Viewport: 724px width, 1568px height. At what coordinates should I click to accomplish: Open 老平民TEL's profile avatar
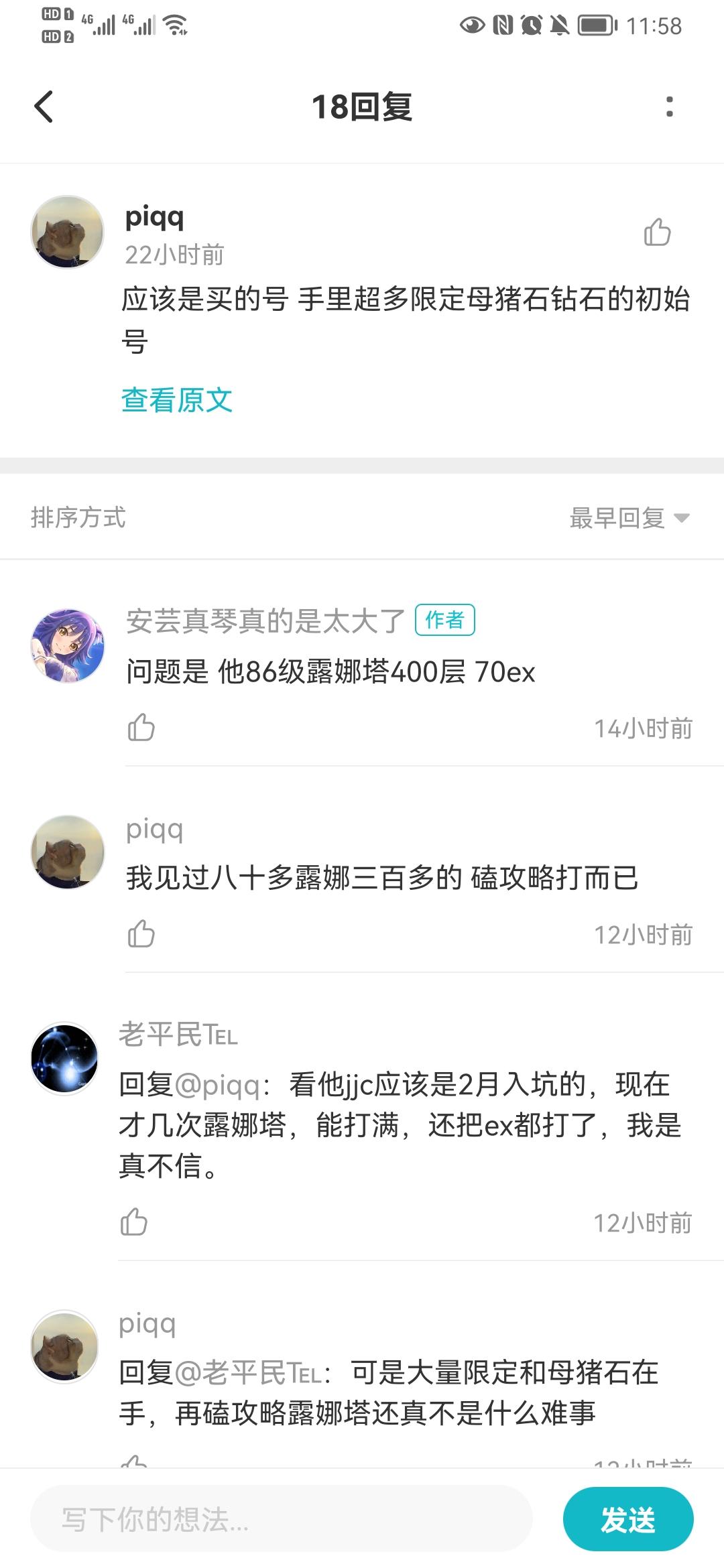pos(65,1059)
